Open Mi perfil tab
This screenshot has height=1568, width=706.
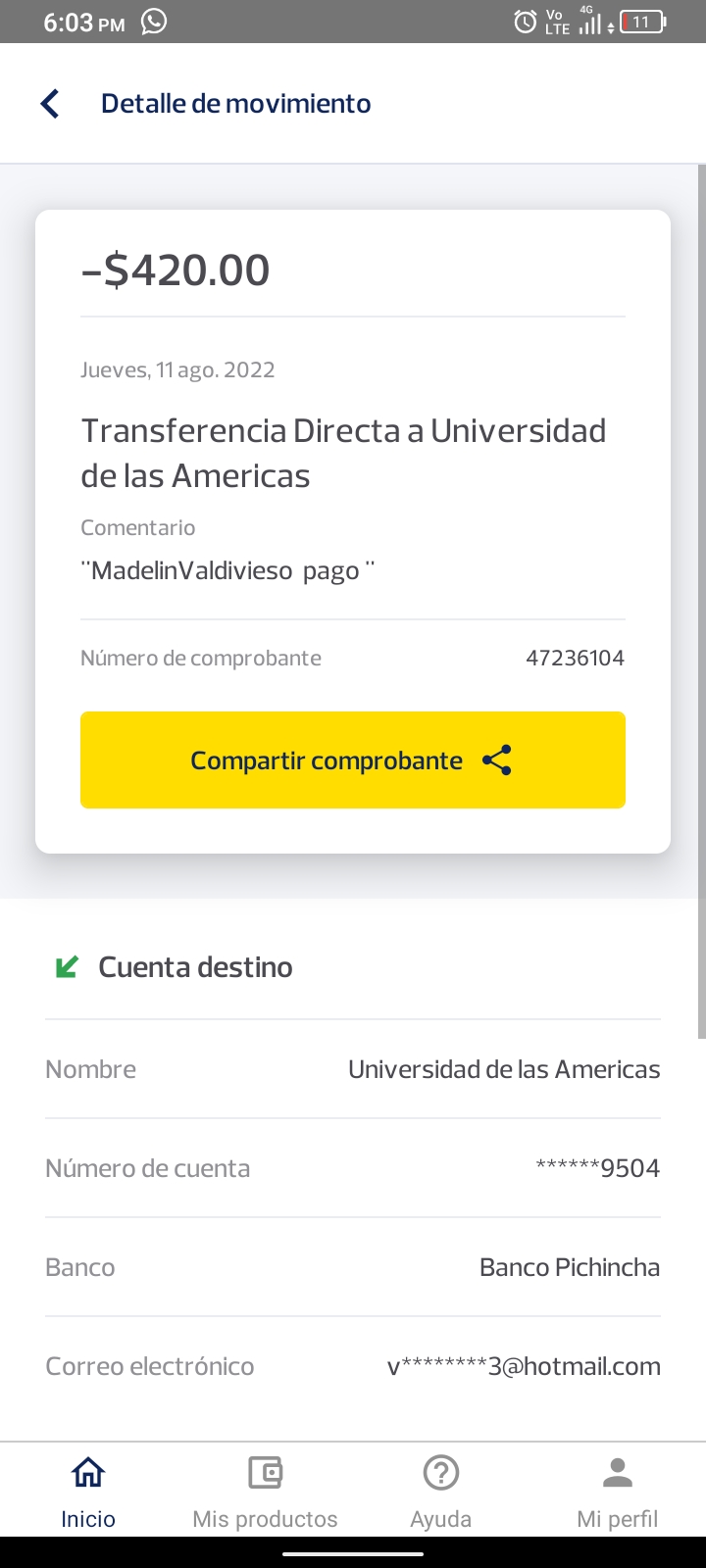click(x=618, y=1490)
